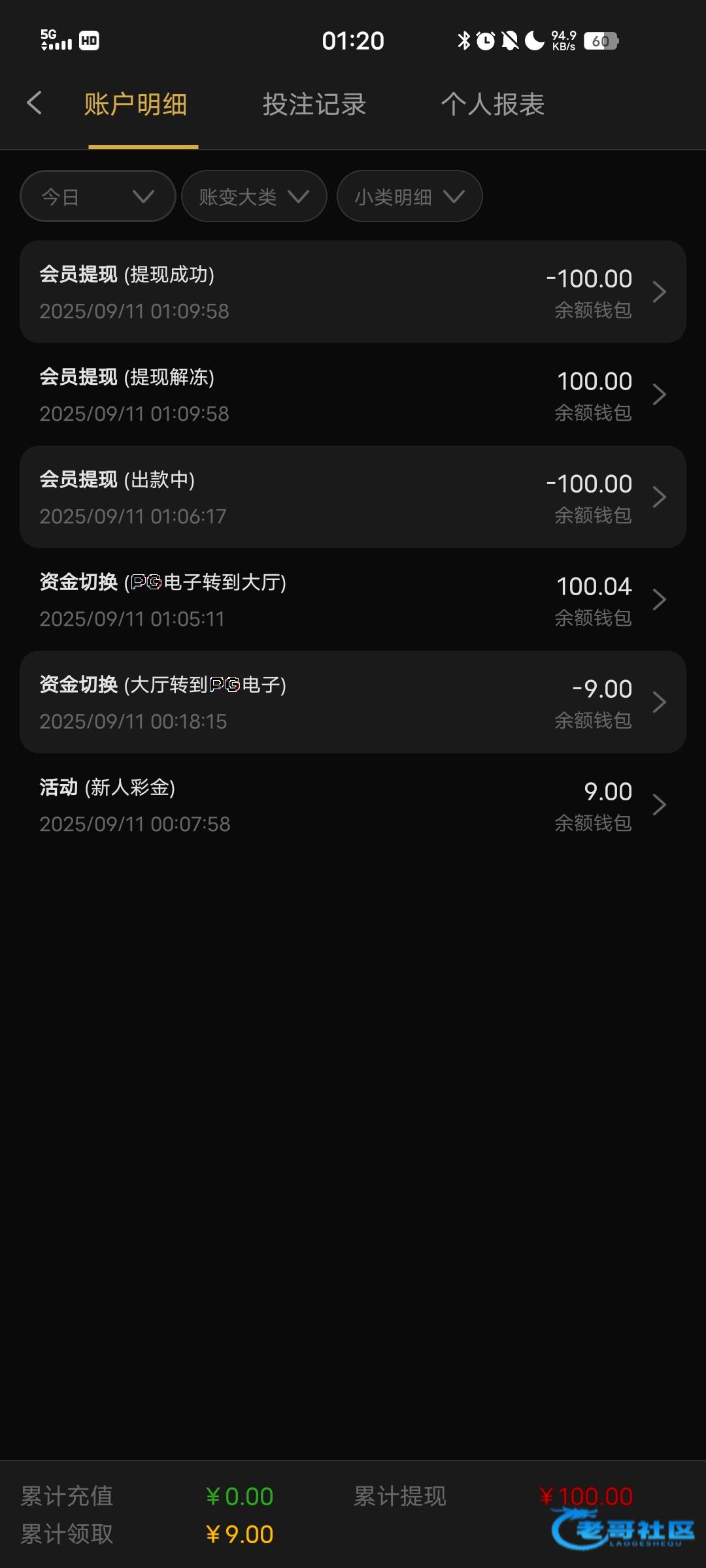
Task: Open the 会员提现 (提现成功) record
Action: tap(353, 292)
